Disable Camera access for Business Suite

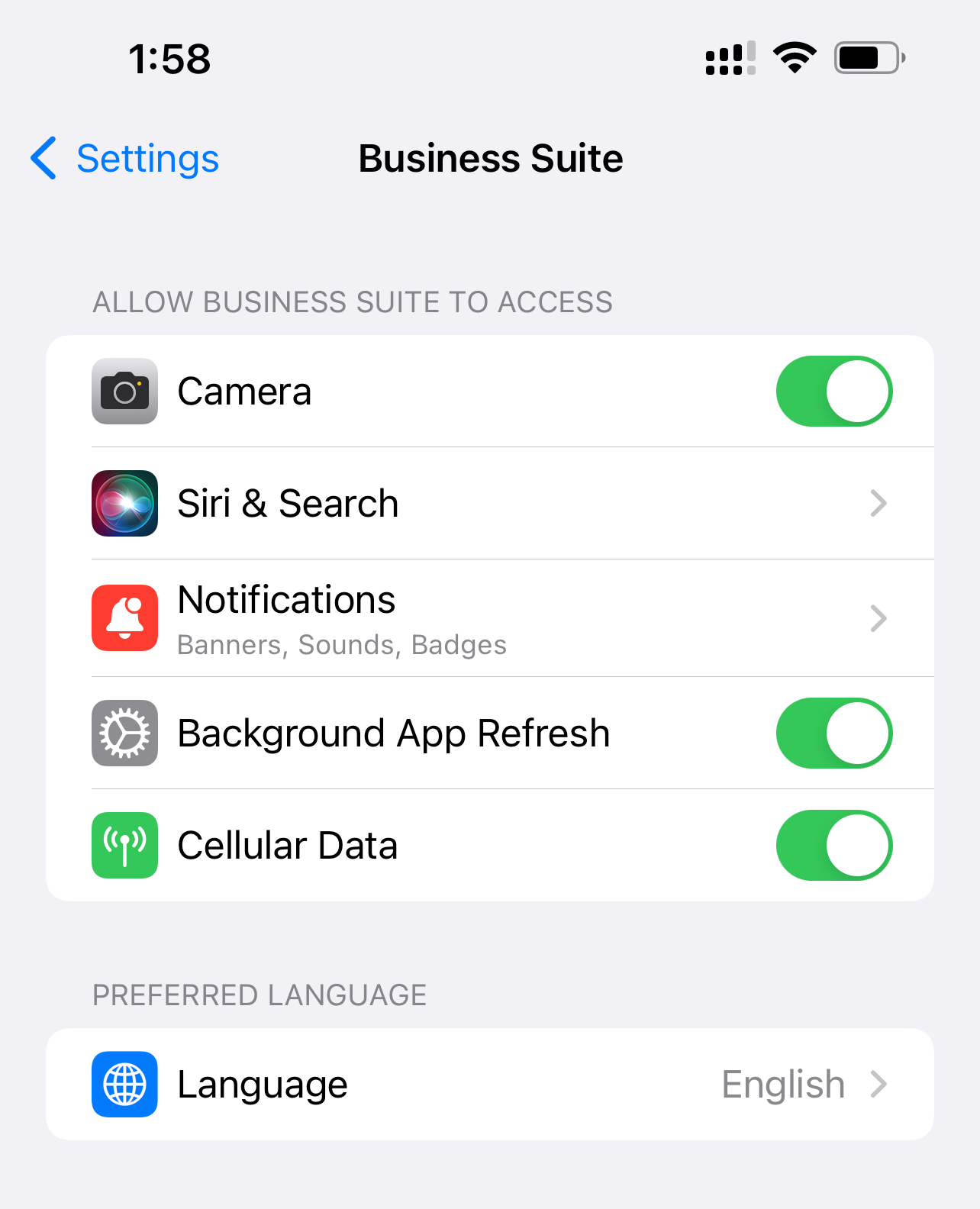[834, 391]
